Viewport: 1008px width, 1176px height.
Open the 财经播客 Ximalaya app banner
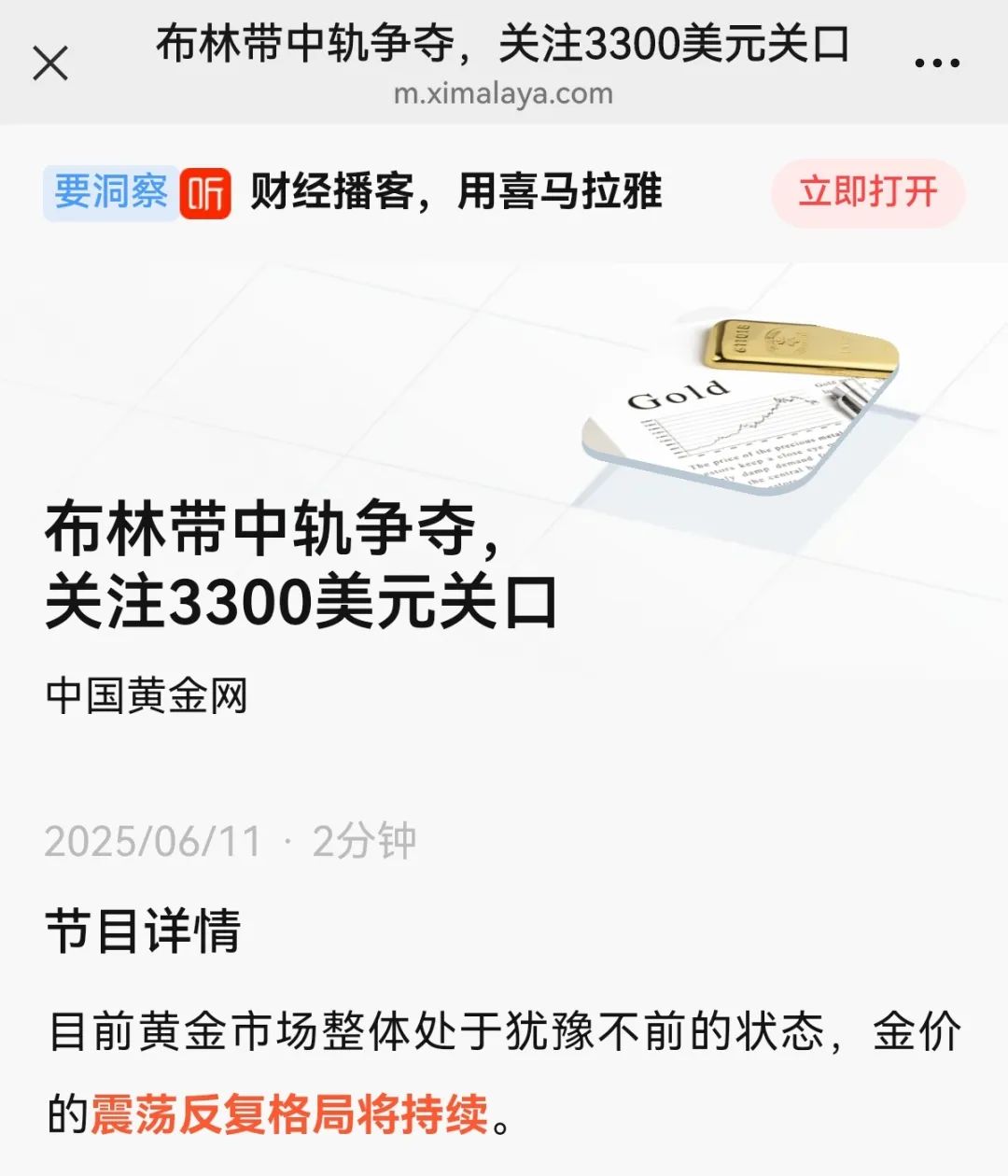point(455,192)
